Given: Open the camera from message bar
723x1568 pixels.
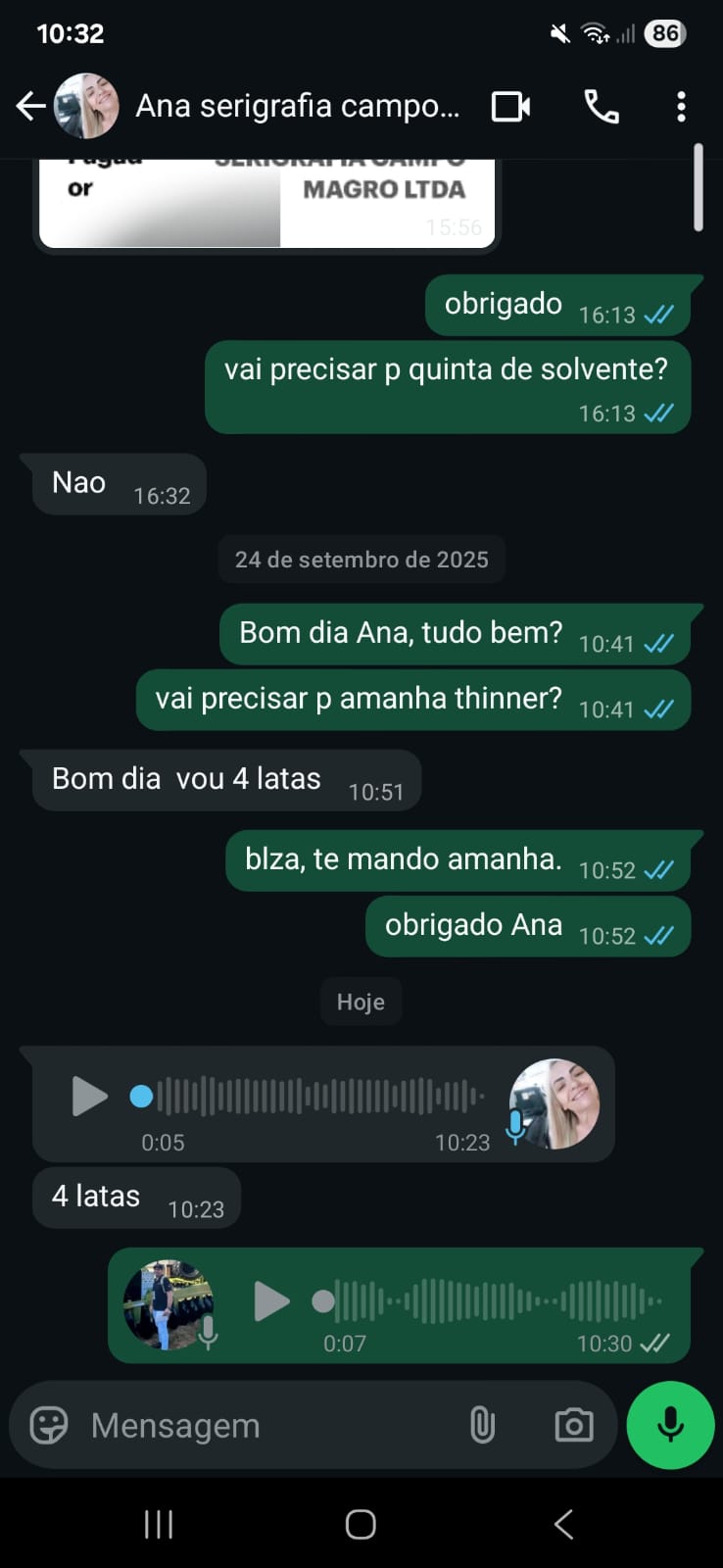Looking at the screenshot, I should (x=573, y=1425).
